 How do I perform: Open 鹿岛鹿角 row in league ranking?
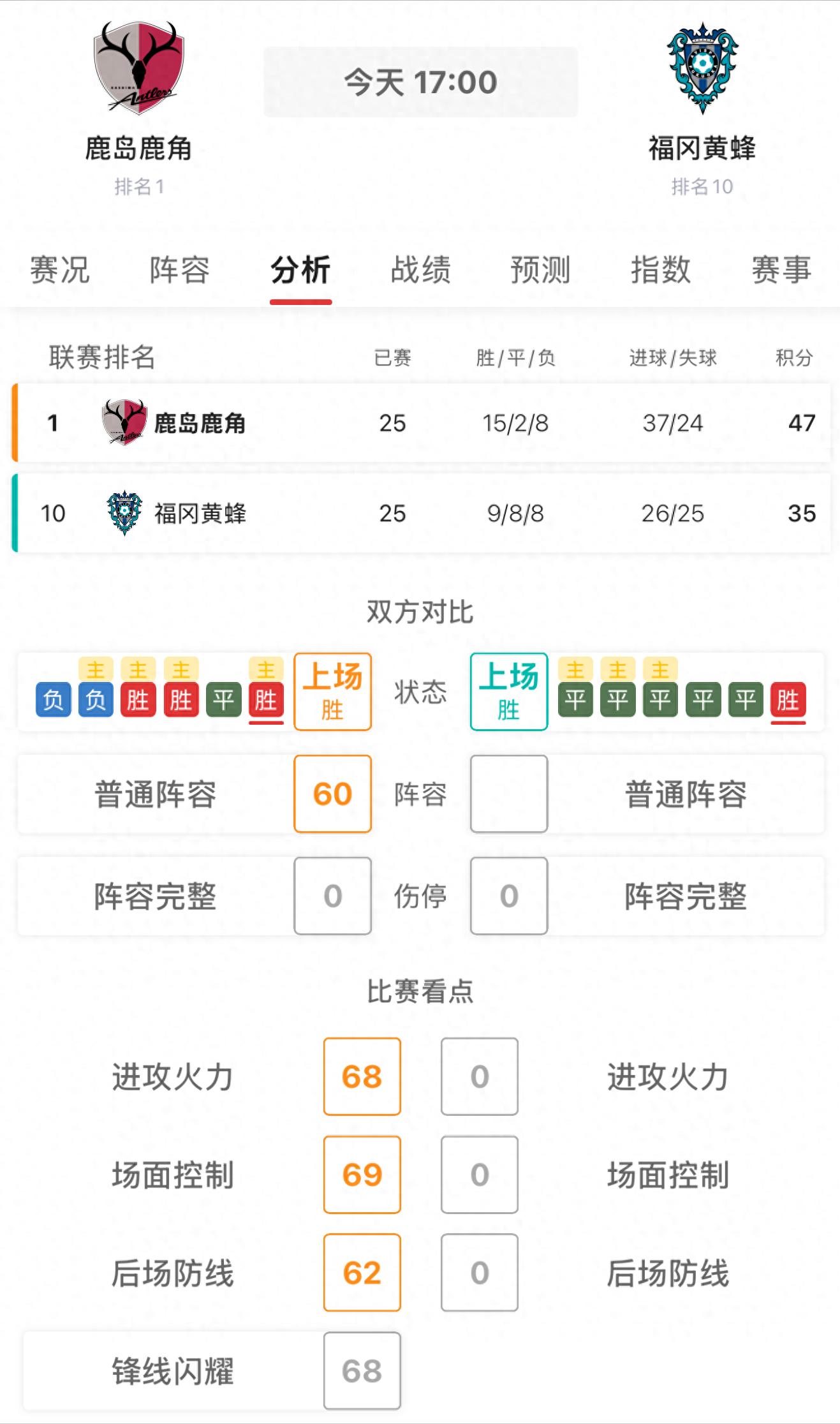tap(422, 423)
